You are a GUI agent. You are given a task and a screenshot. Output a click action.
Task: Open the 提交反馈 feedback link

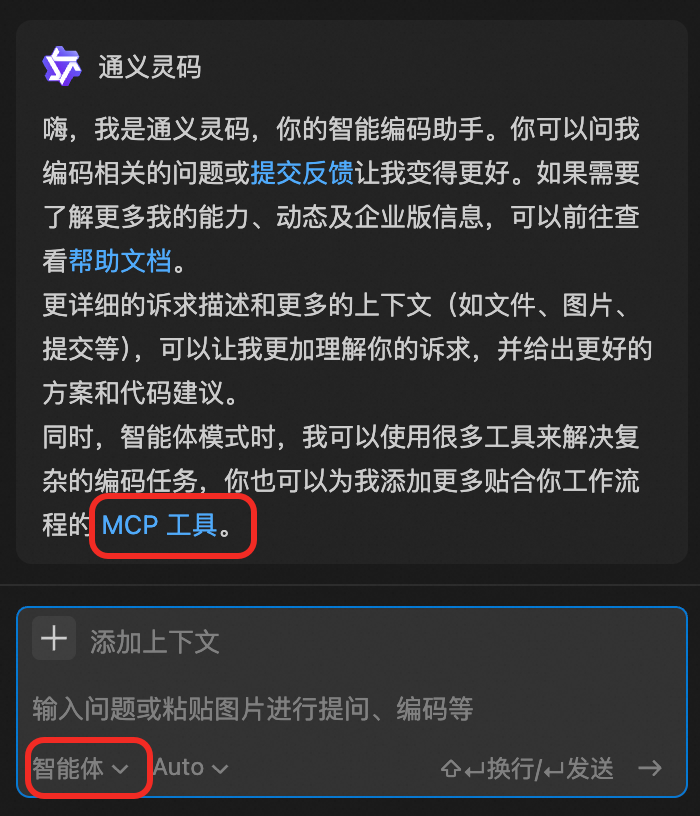301,173
